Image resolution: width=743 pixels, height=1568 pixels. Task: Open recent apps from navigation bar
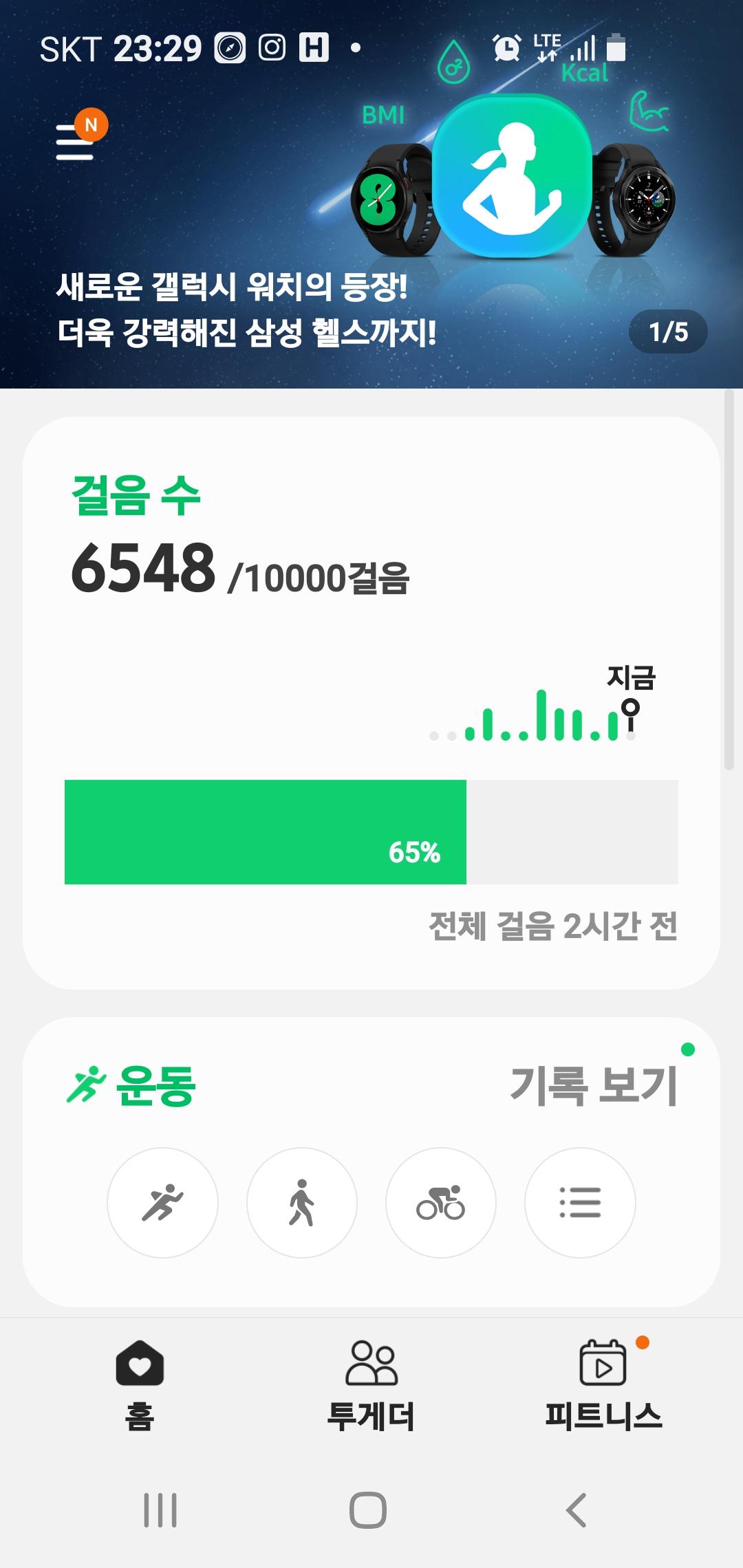160,1510
